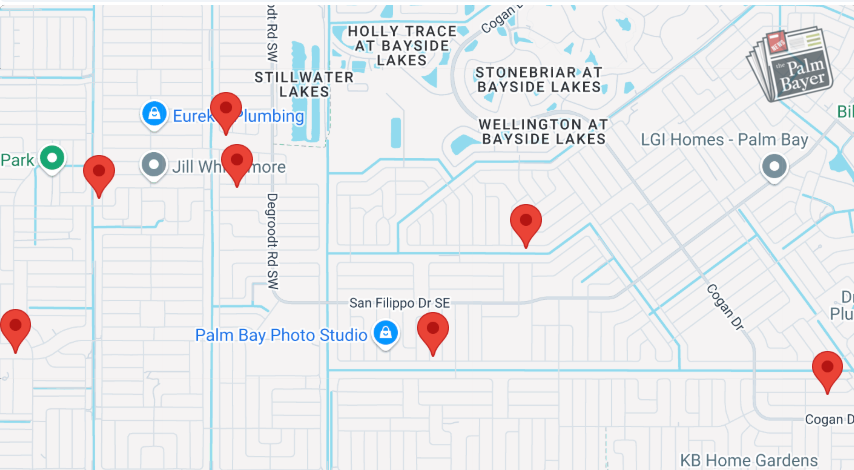Open the Jill Whittemore gray place marker

(154, 165)
